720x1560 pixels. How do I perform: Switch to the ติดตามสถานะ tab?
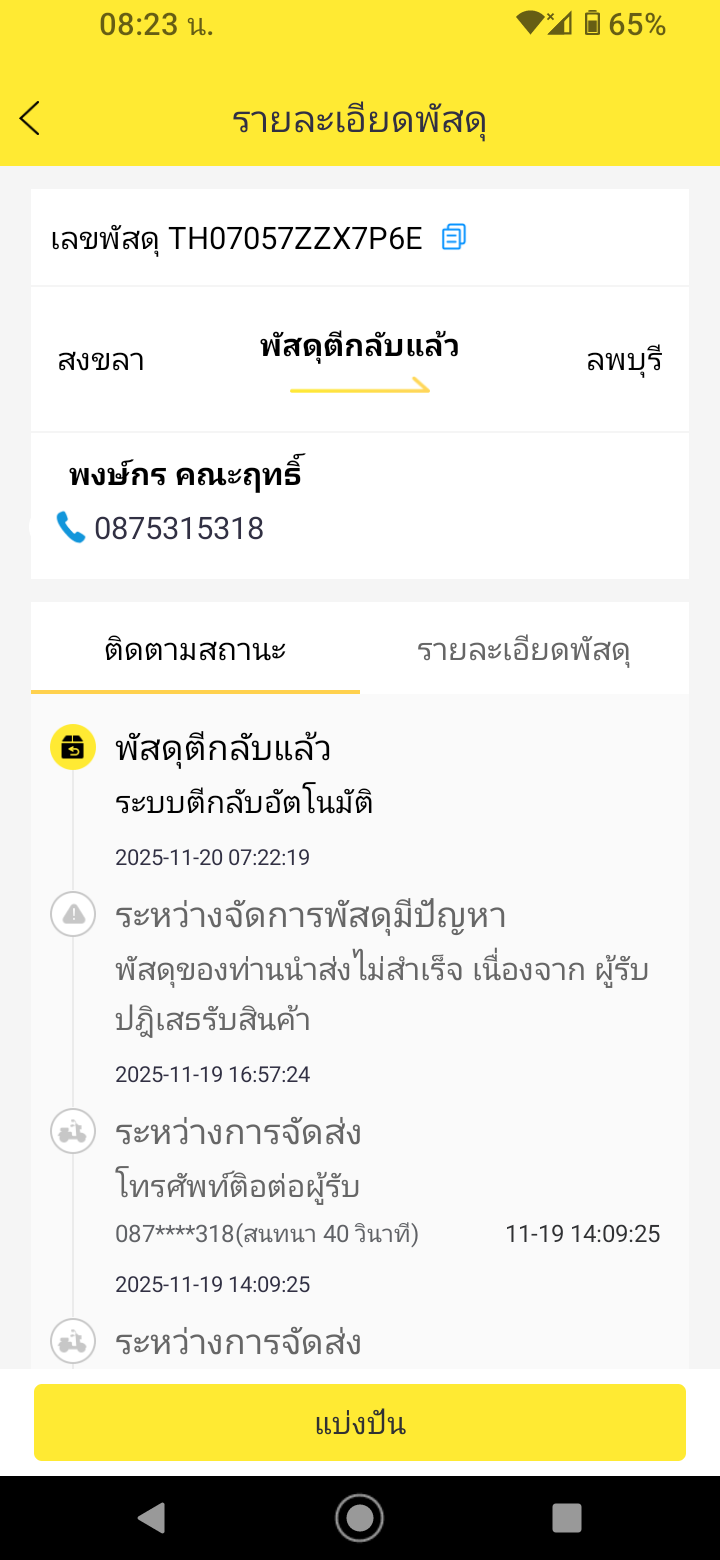(196, 651)
